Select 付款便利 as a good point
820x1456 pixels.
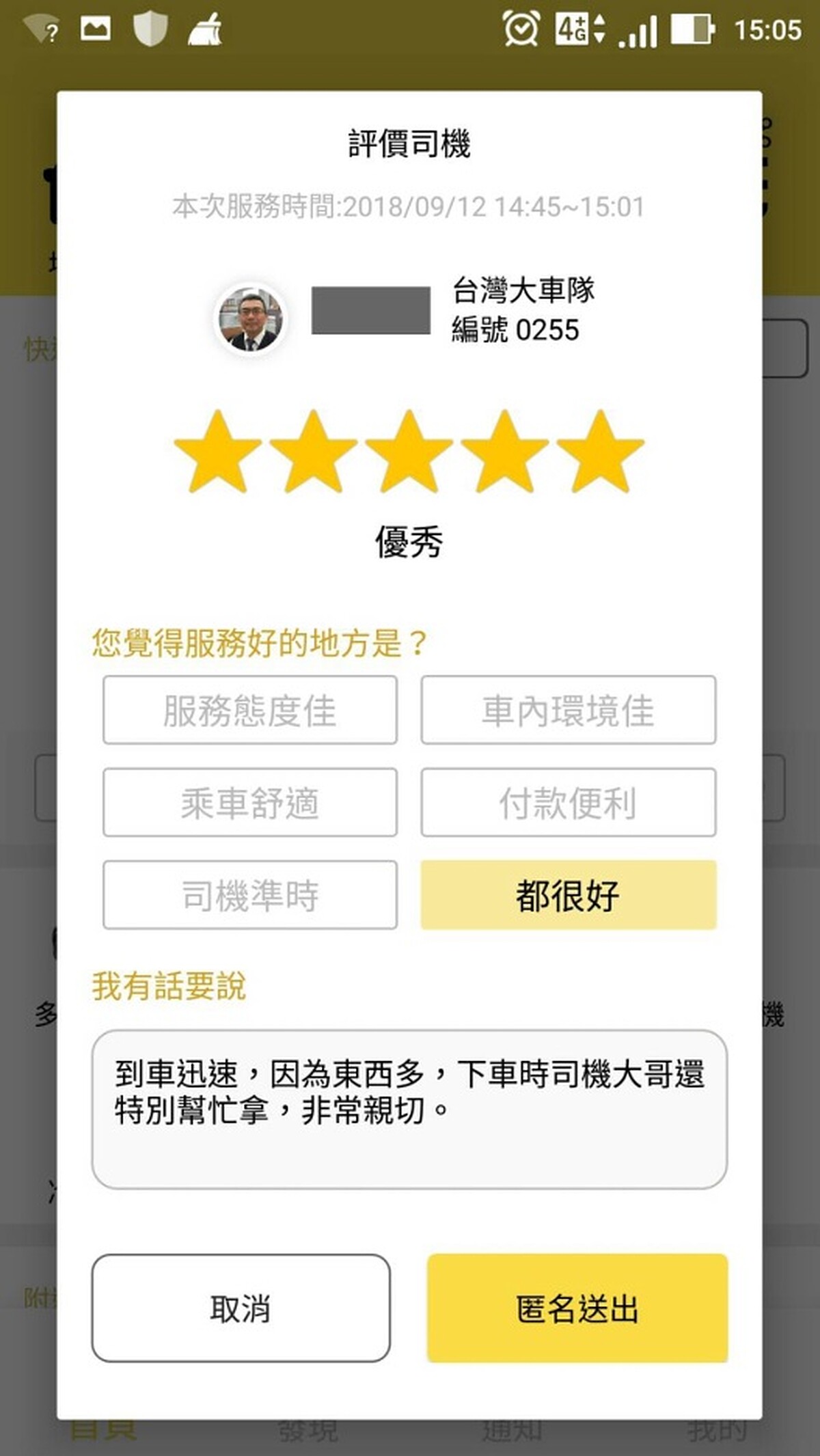pyautogui.click(x=568, y=802)
